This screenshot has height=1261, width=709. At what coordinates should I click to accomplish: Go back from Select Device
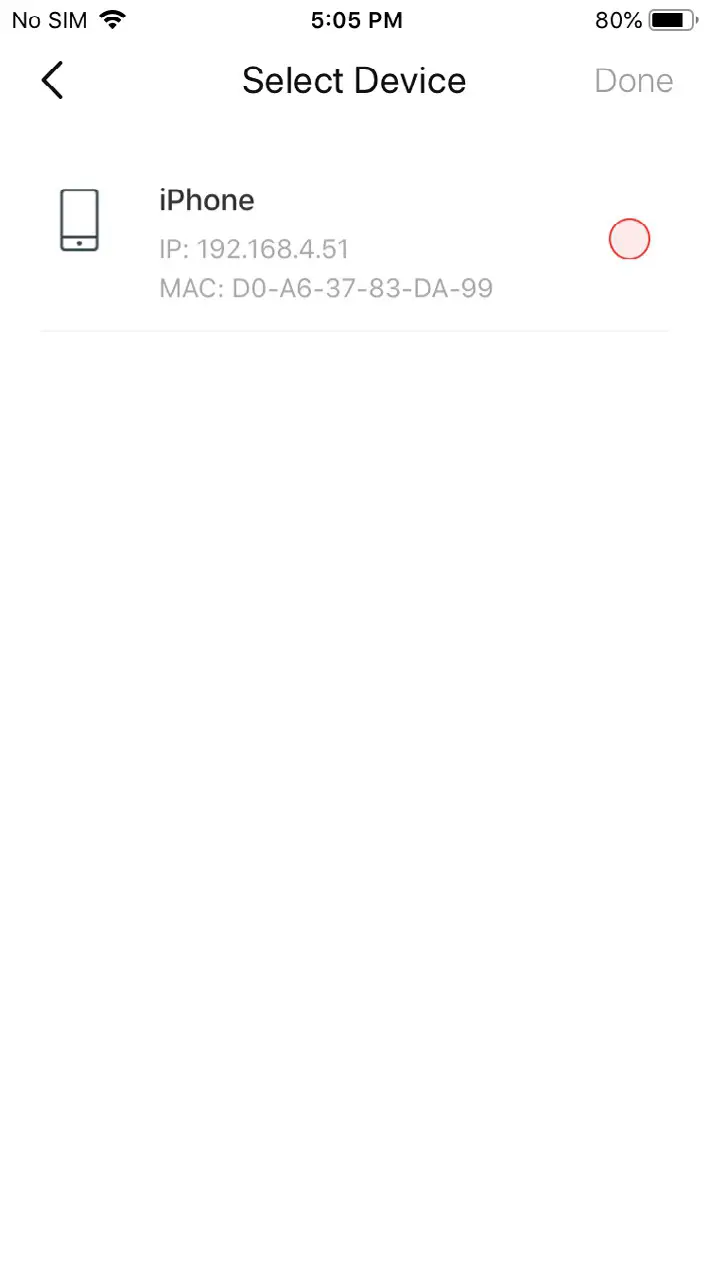(x=53, y=80)
